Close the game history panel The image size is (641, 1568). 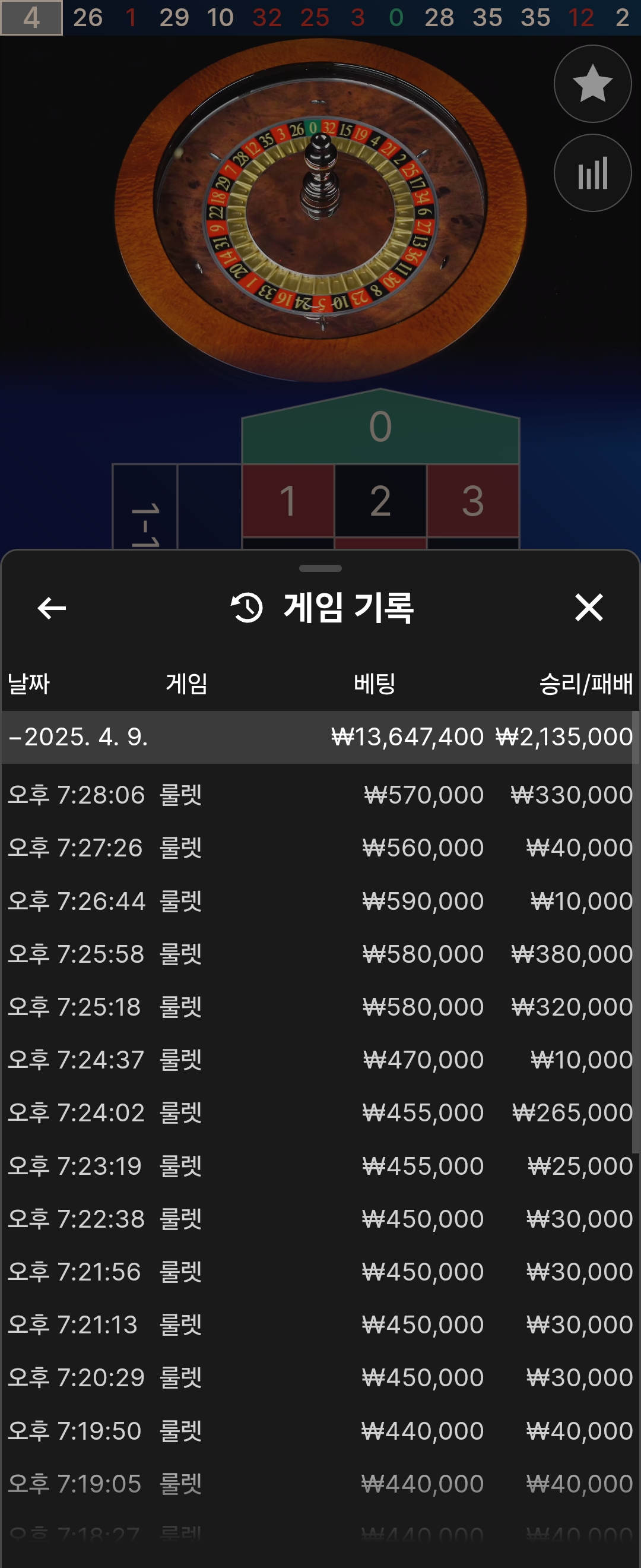(x=588, y=608)
